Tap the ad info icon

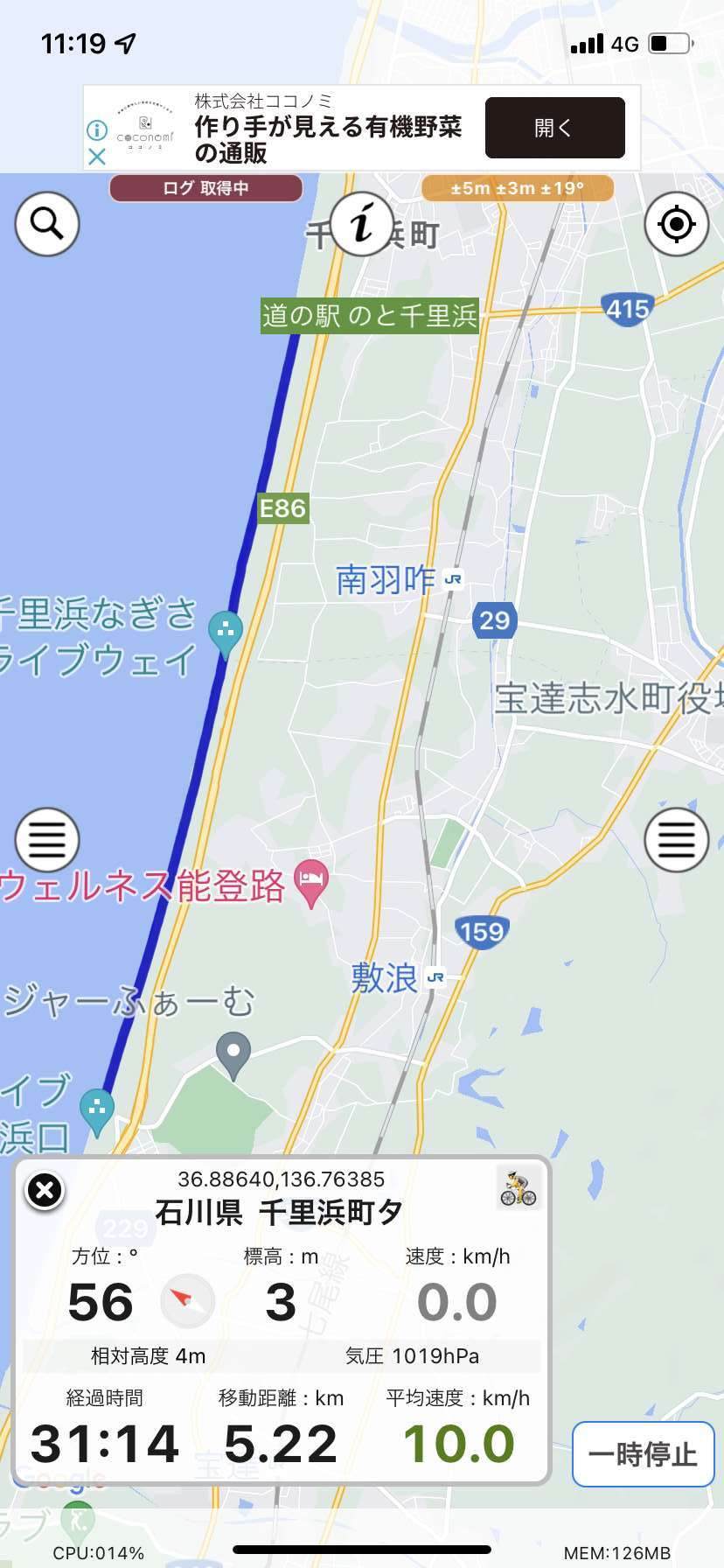click(x=97, y=130)
